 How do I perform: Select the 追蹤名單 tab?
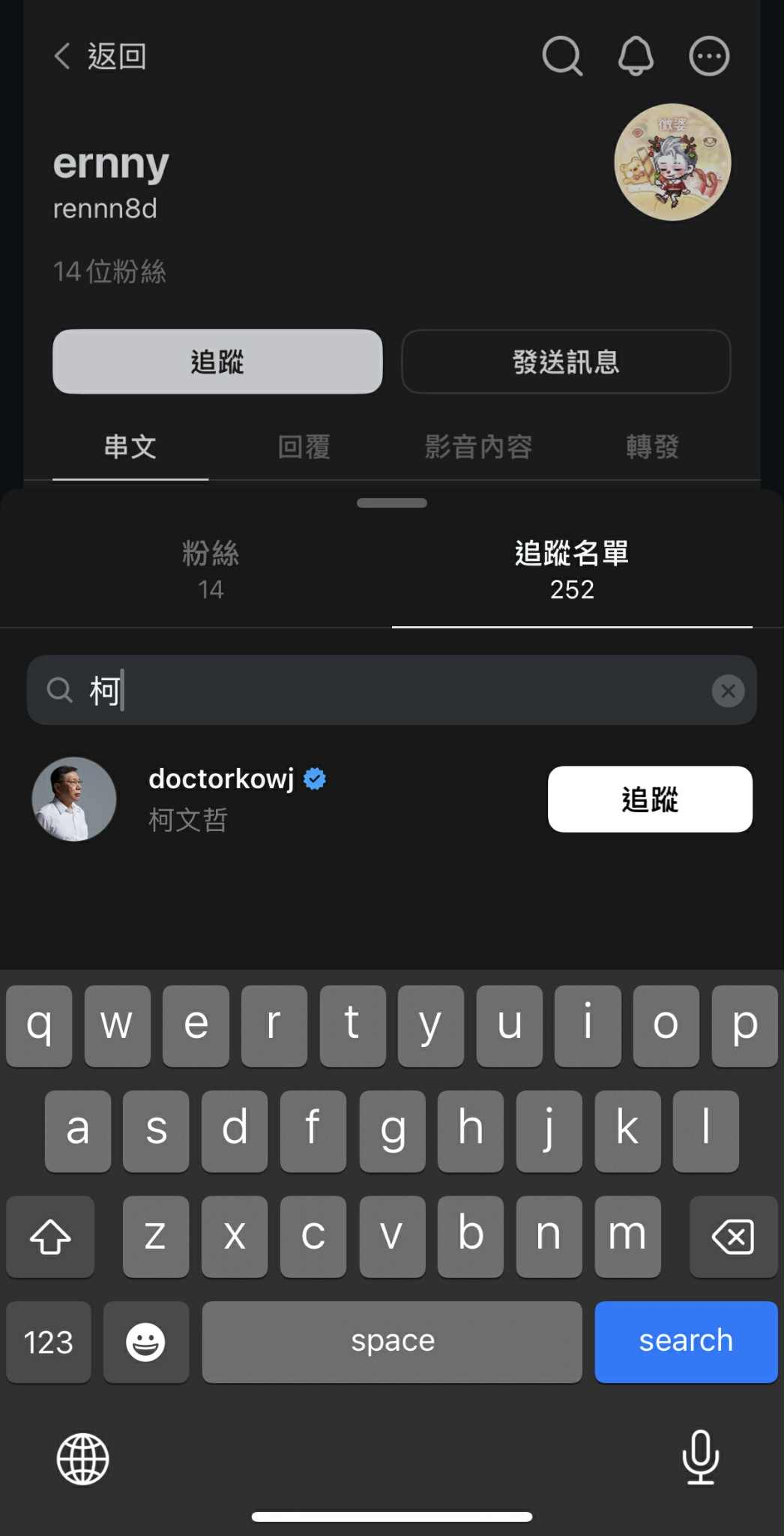[572, 570]
